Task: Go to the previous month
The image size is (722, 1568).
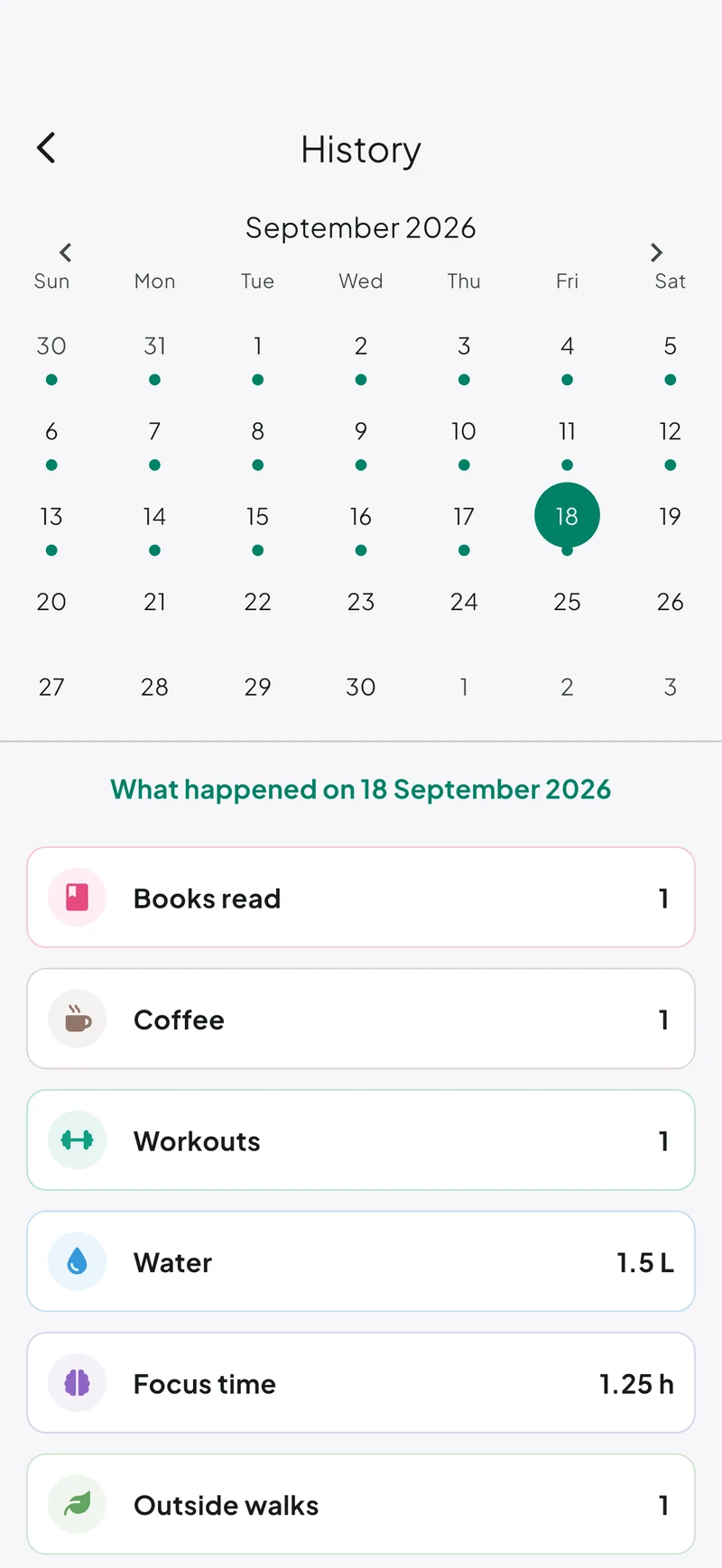Action: pyautogui.click(x=65, y=252)
